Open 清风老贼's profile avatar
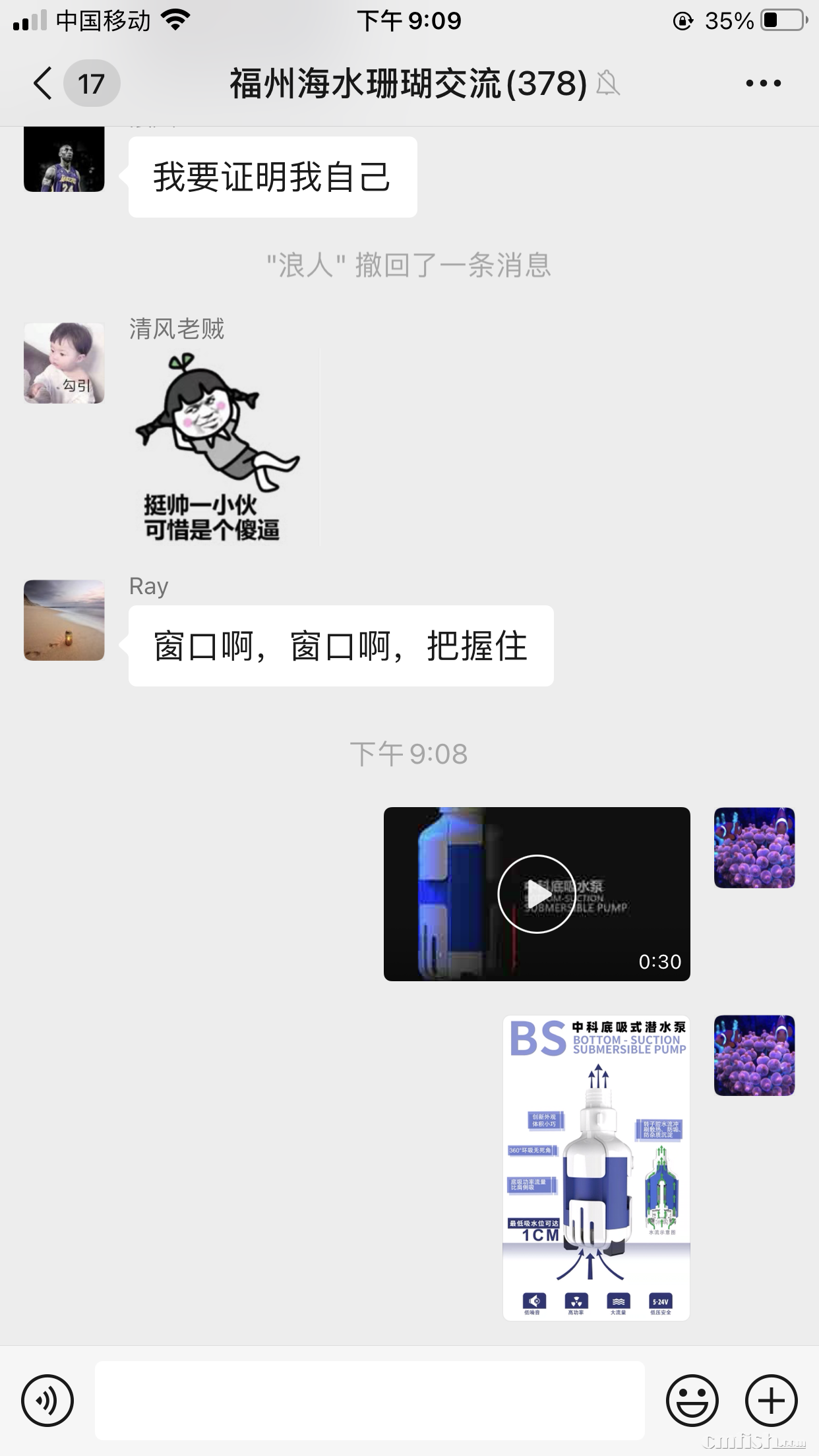 [x=64, y=363]
